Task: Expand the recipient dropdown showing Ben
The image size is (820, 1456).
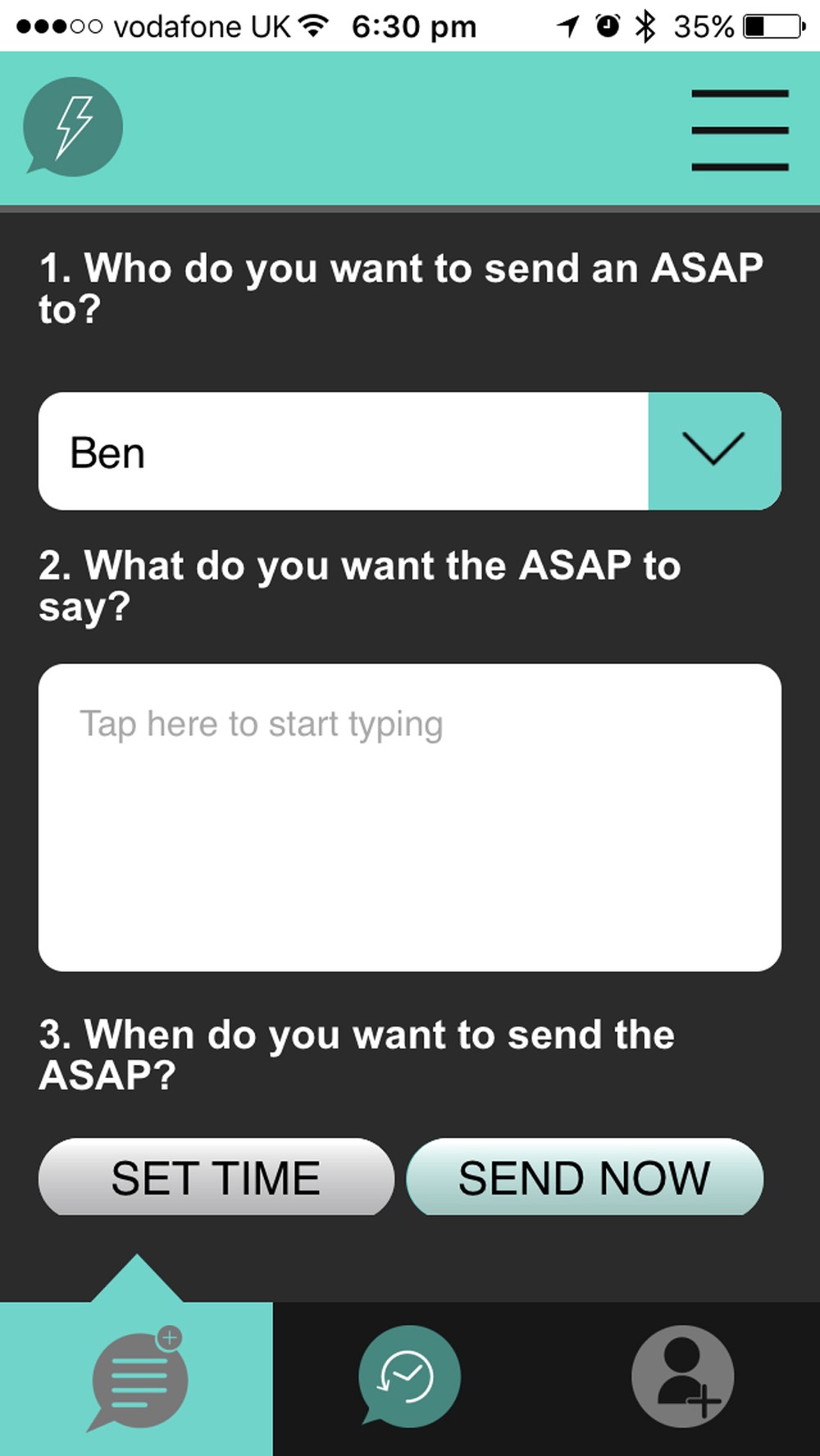Action: click(x=713, y=451)
